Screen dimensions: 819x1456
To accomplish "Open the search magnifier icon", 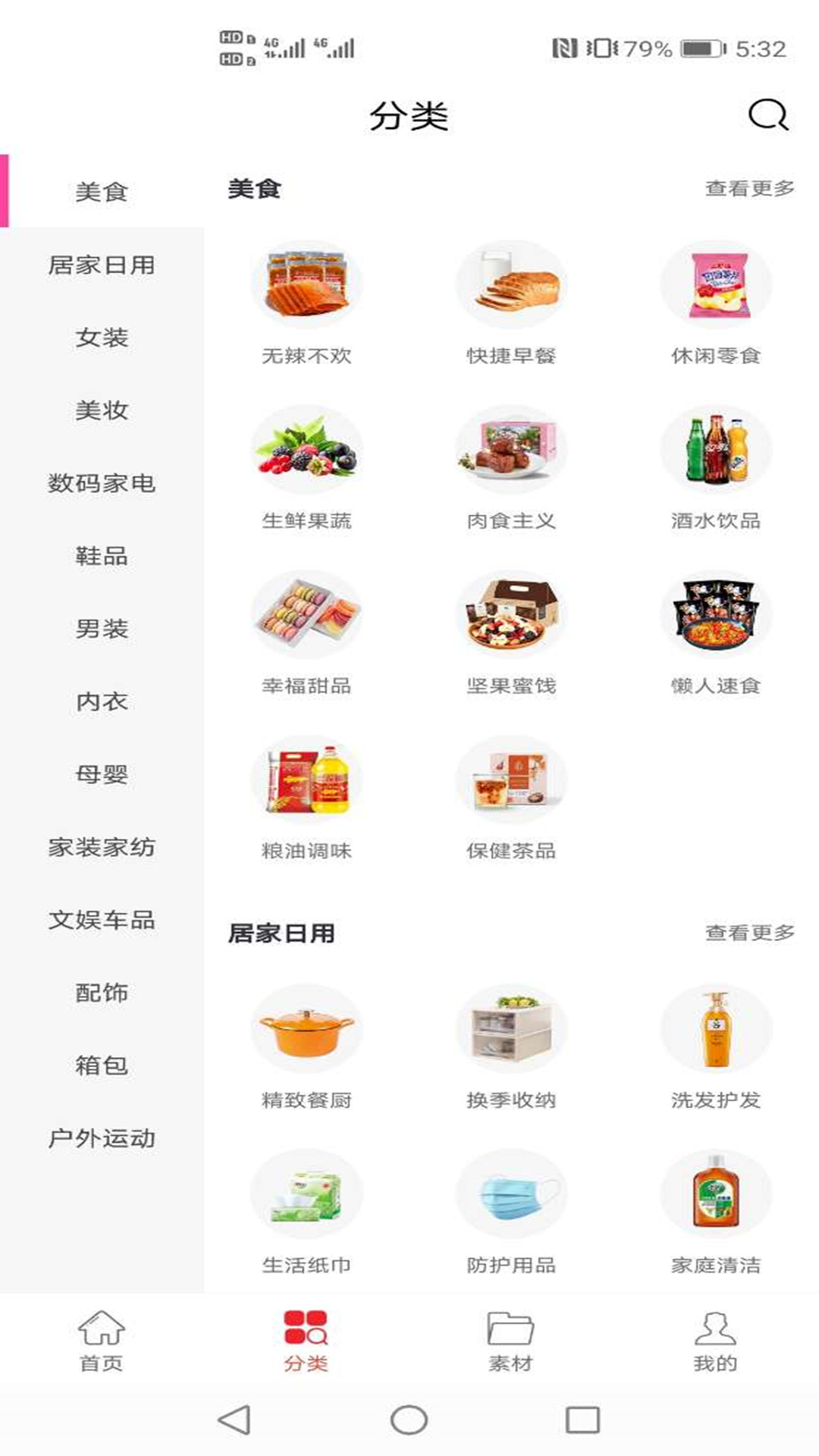I will (x=767, y=116).
